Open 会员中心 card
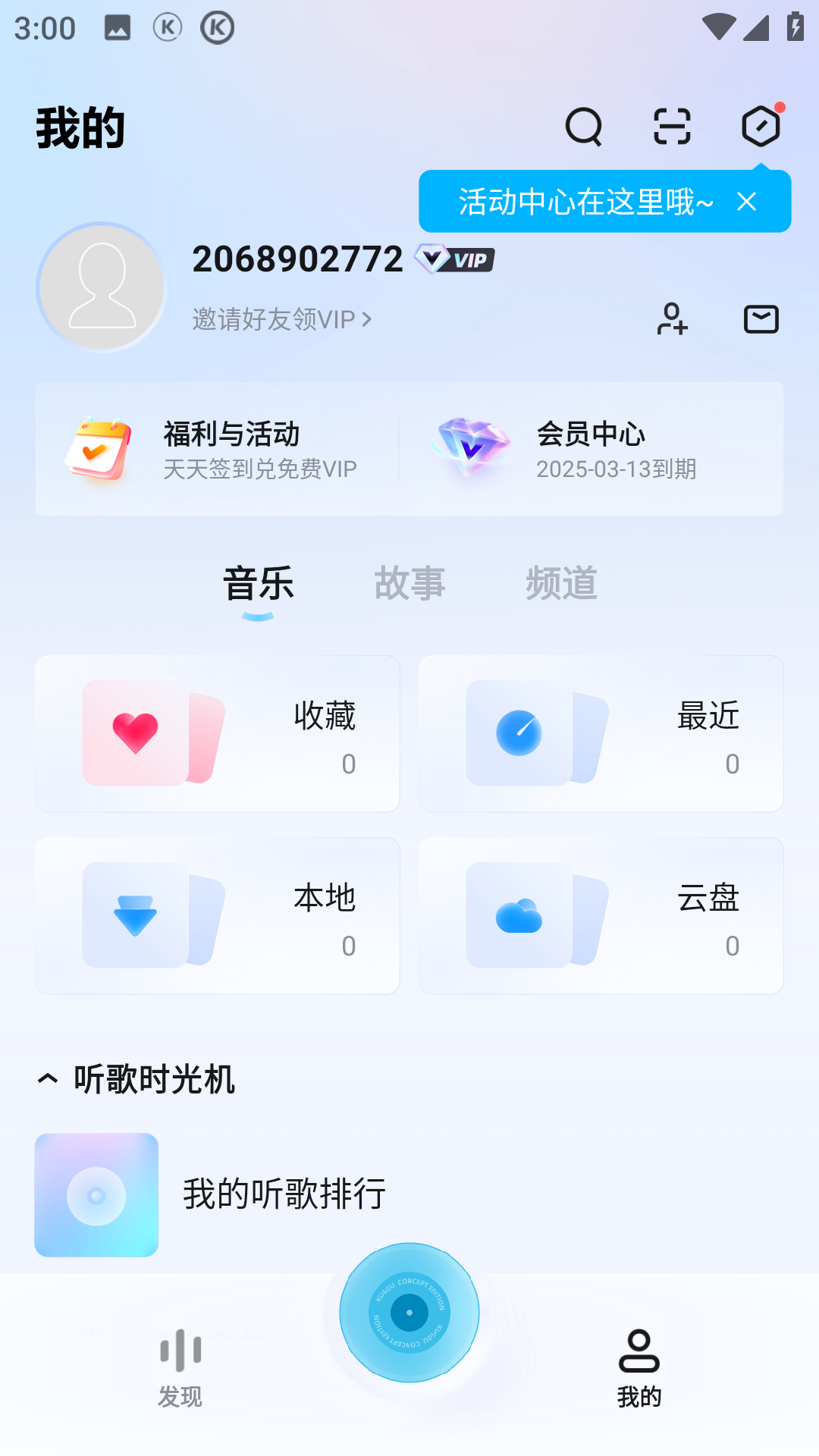 [591, 449]
